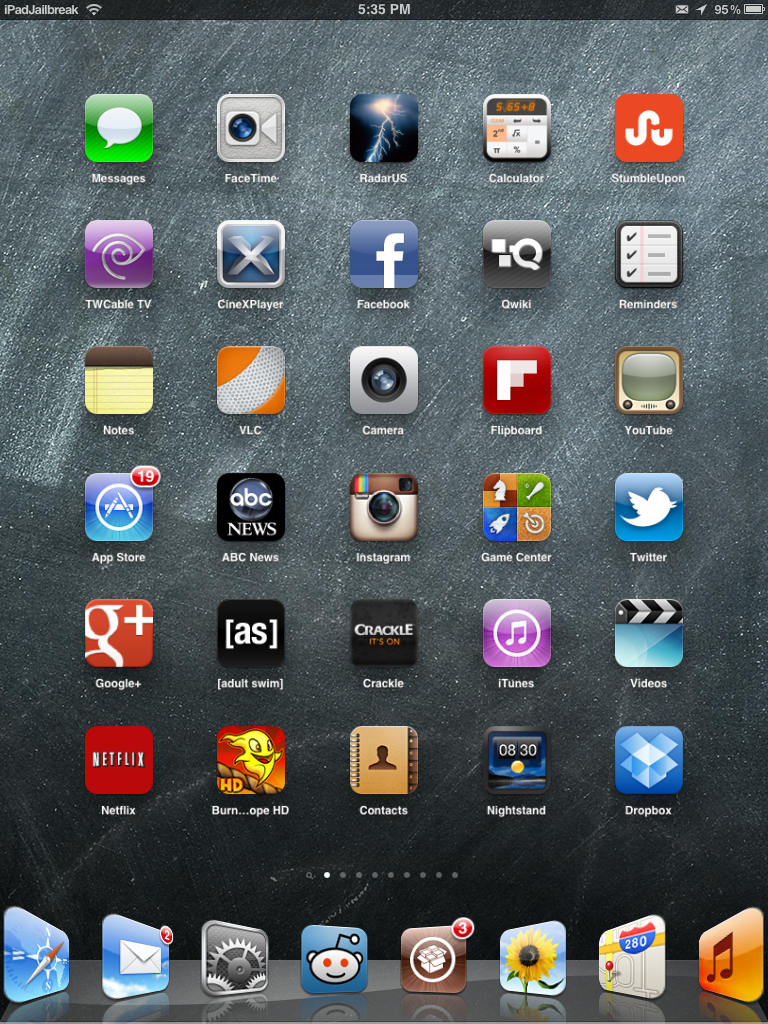Open Reminders

pos(648,255)
